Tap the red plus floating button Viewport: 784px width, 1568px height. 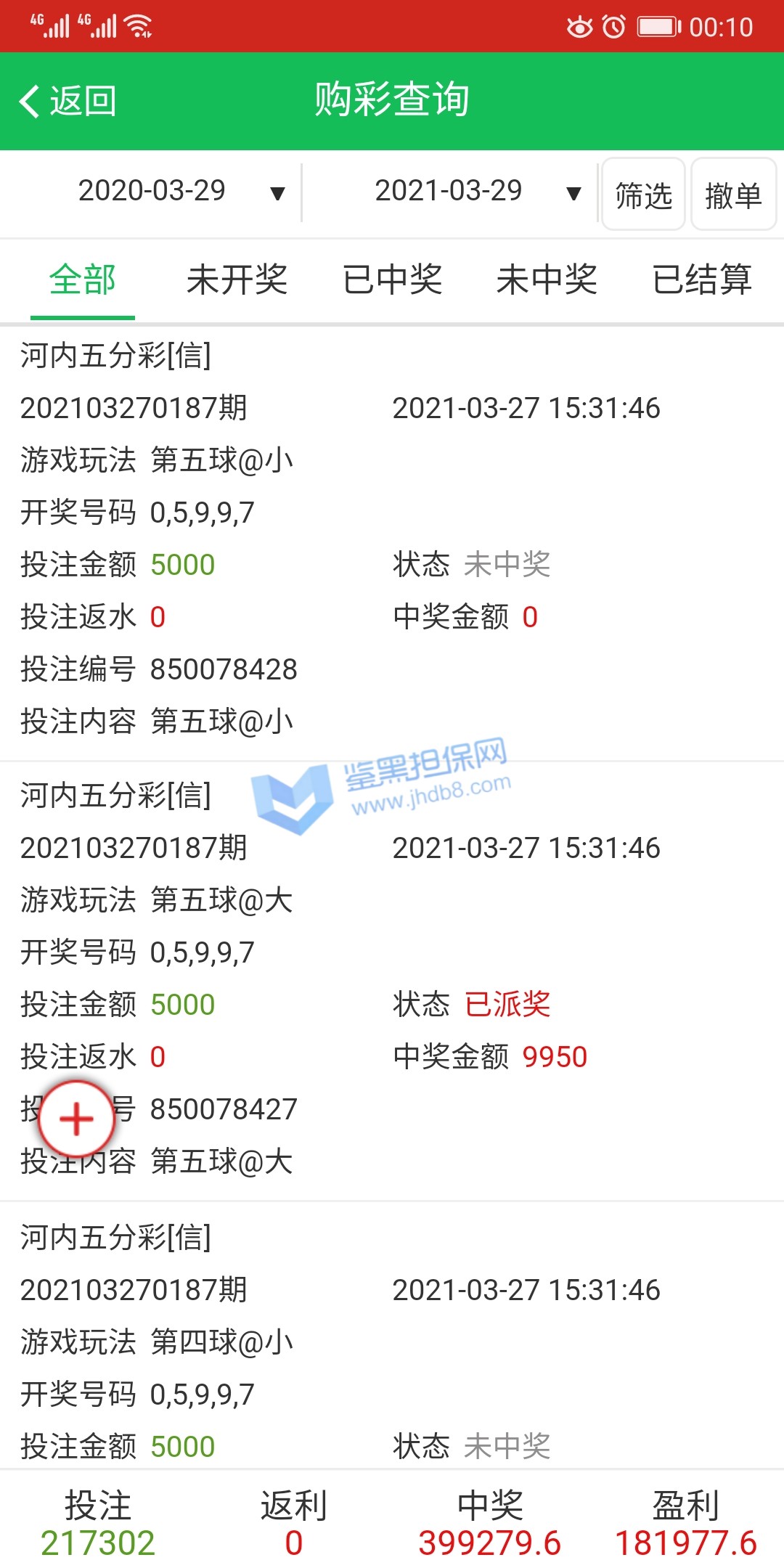pyautogui.click(x=76, y=1119)
